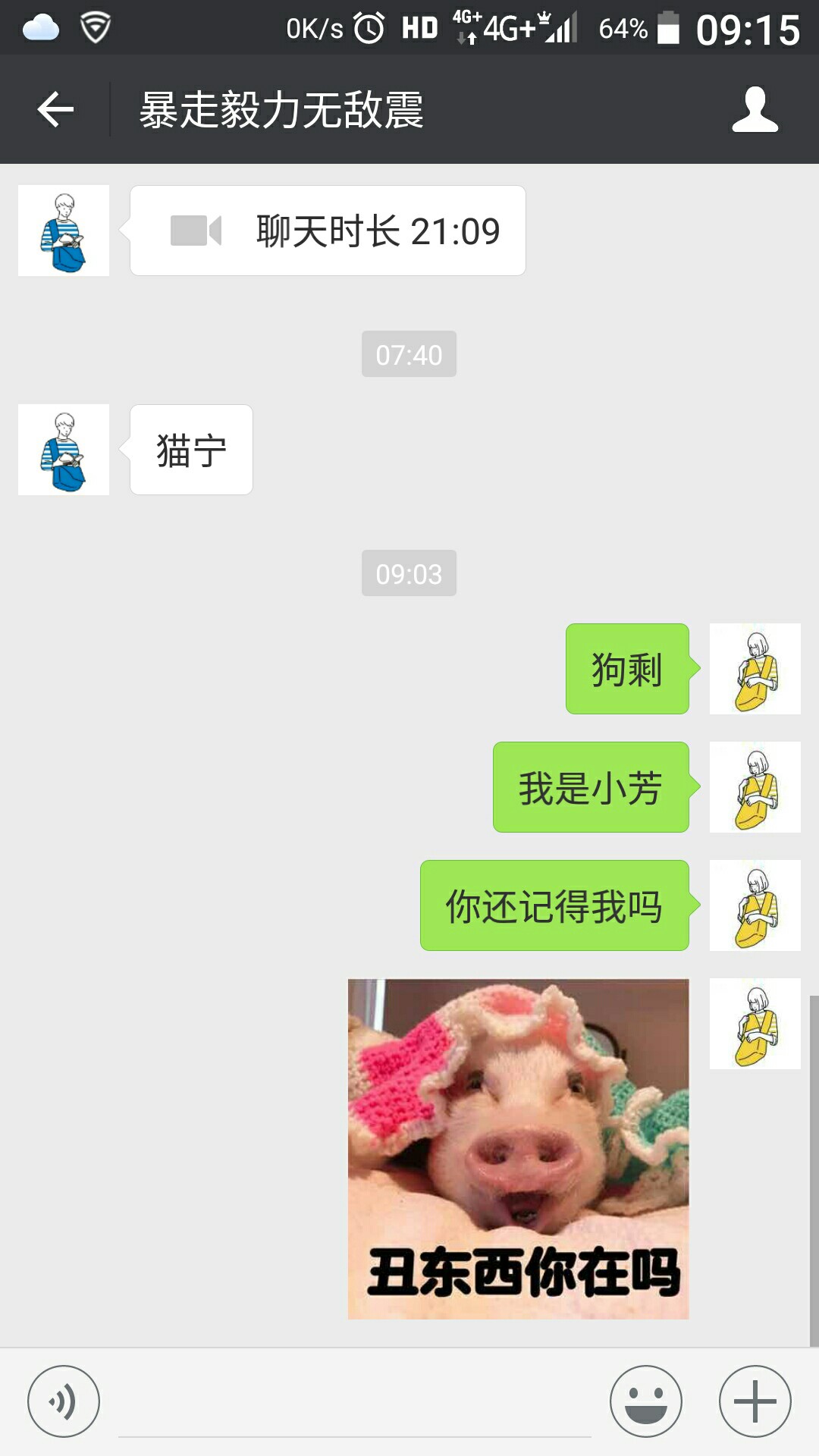The image size is (819, 1456).
Task: Open the emoji sticker panel
Action: (646, 1401)
